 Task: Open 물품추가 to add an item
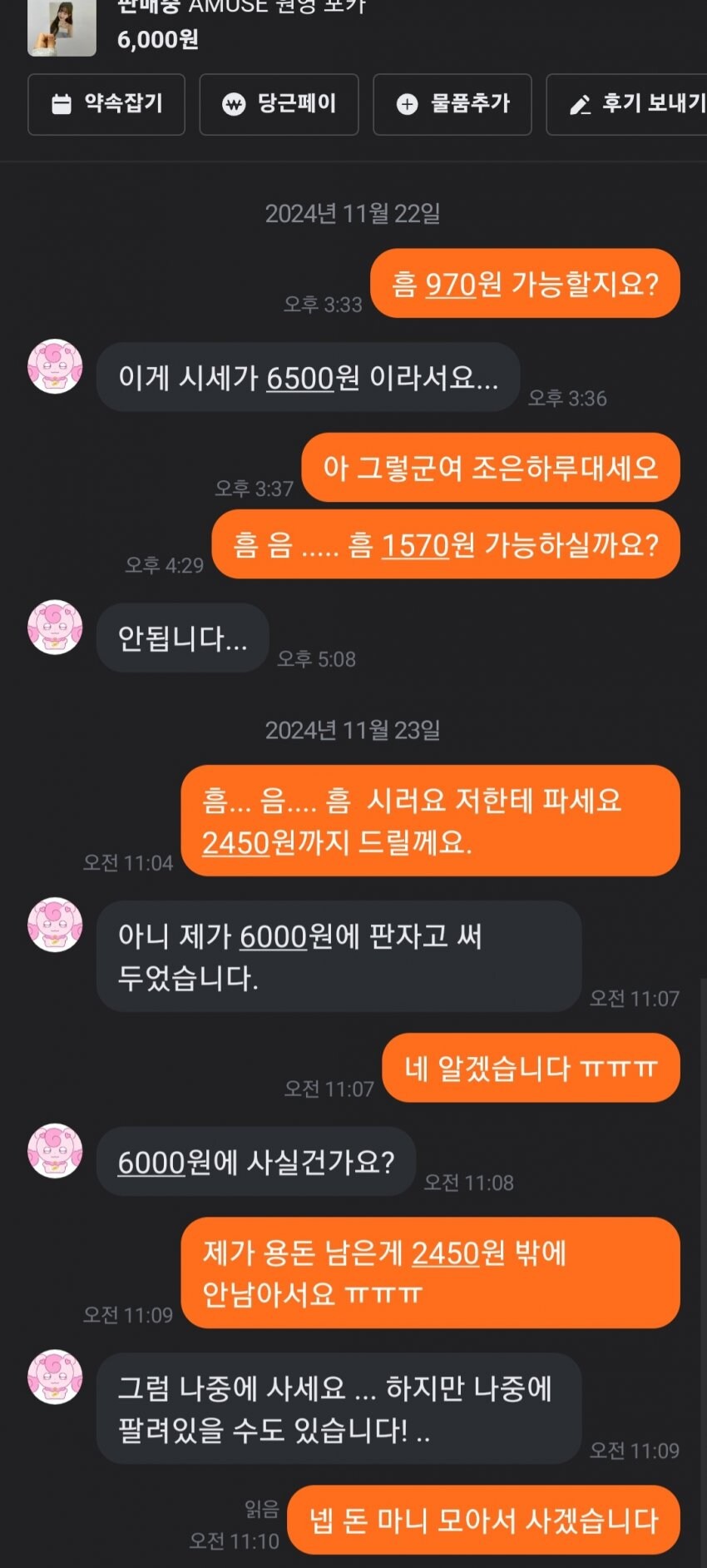click(x=452, y=104)
